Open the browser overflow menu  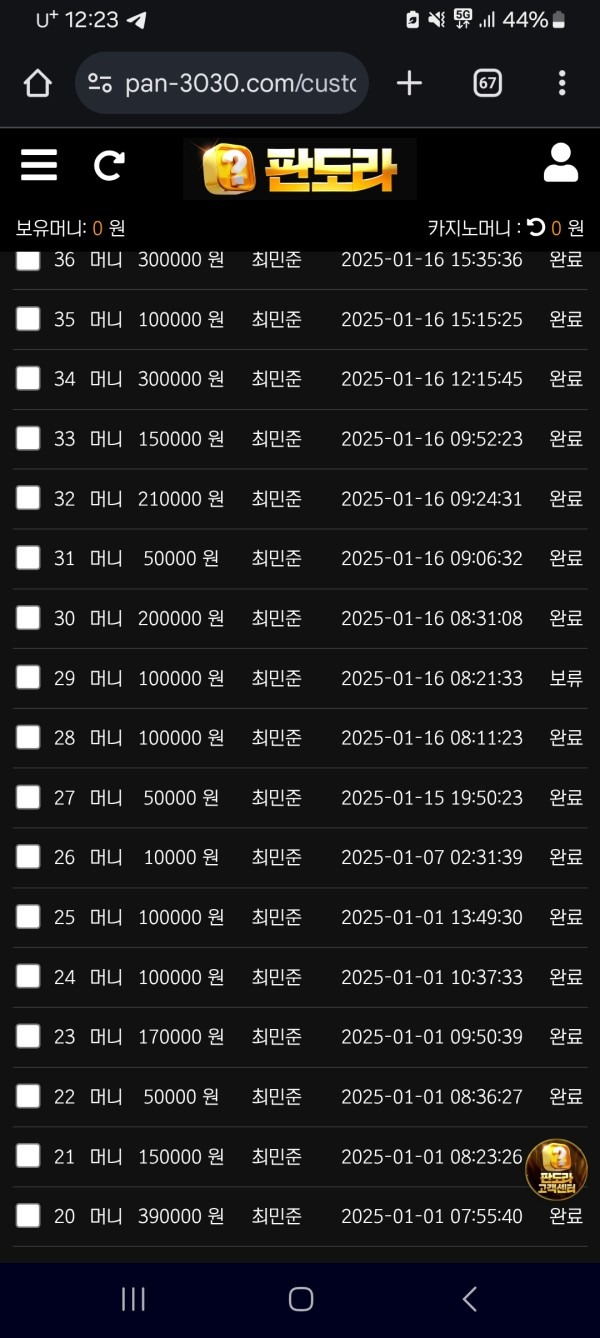click(x=562, y=83)
